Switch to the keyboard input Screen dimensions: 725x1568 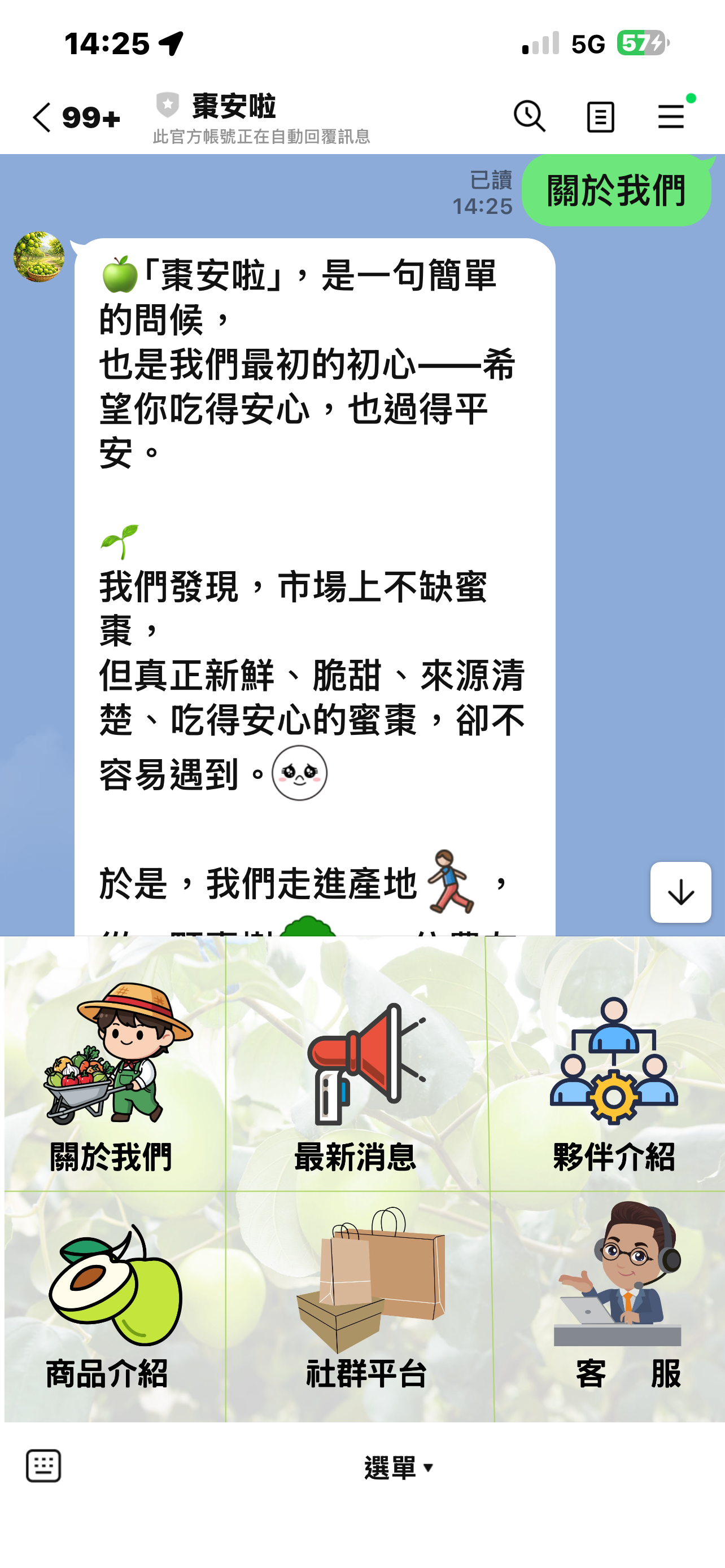tap(43, 1466)
